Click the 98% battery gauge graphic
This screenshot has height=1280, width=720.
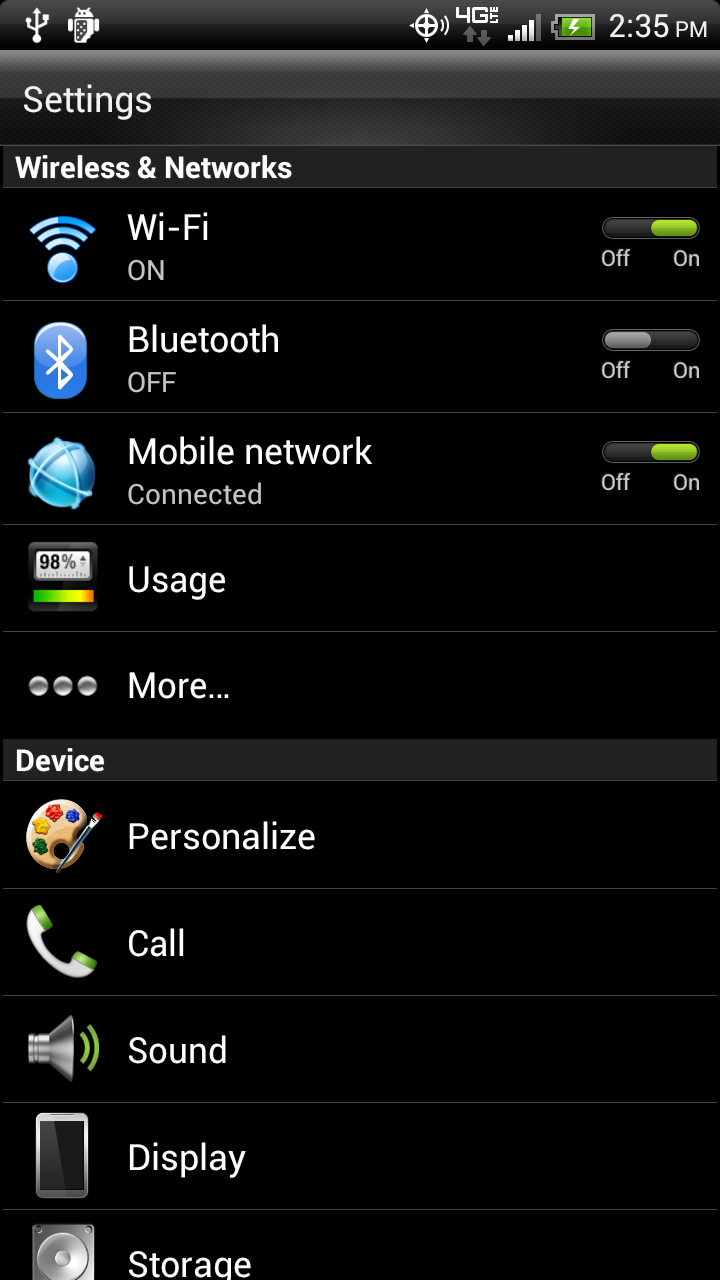tap(62, 576)
